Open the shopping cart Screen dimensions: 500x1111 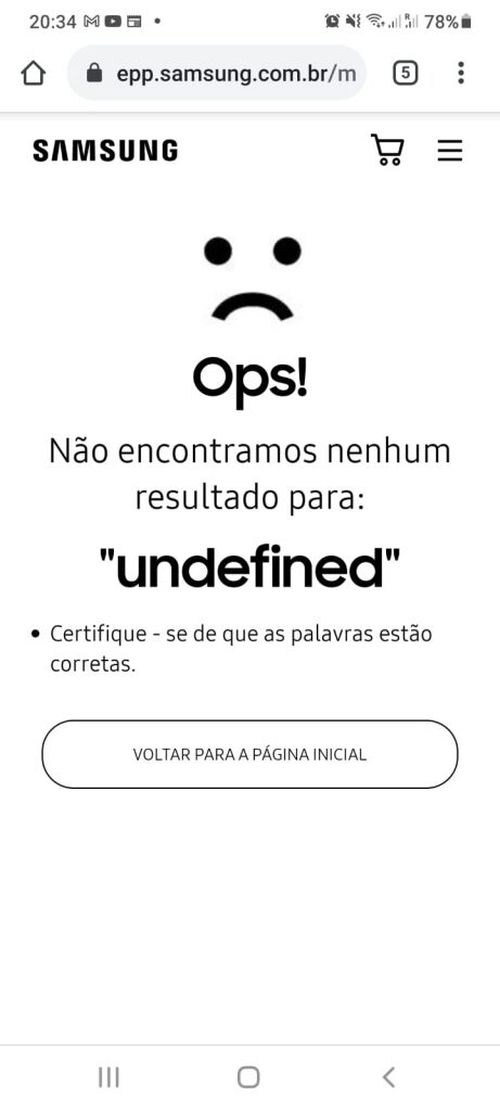[387, 150]
